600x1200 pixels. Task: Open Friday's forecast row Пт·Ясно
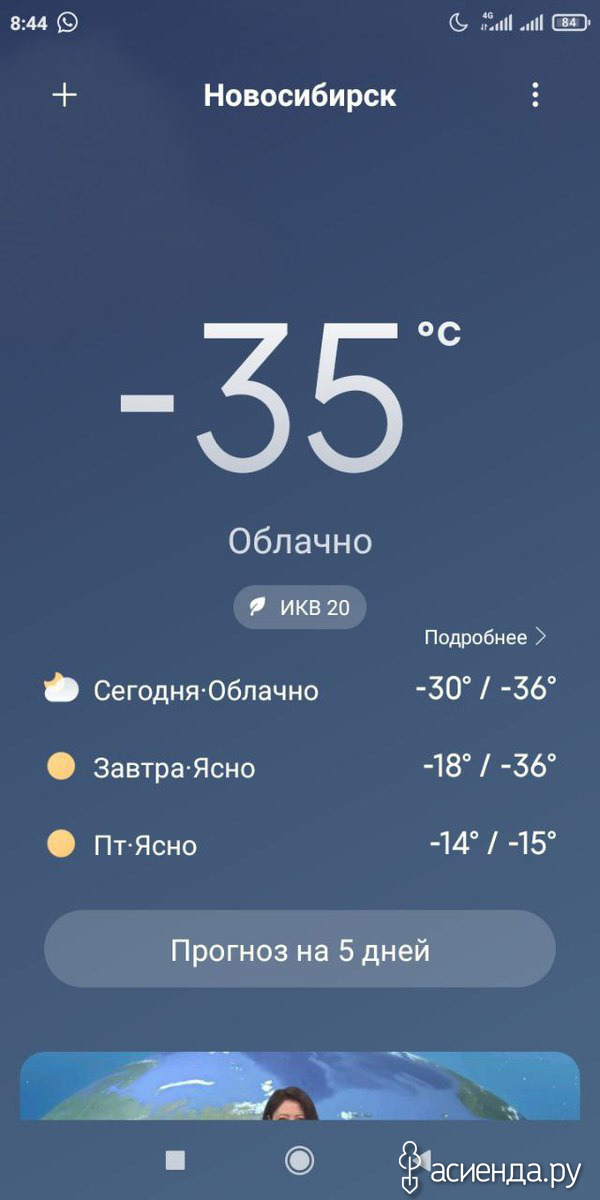click(300, 844)
